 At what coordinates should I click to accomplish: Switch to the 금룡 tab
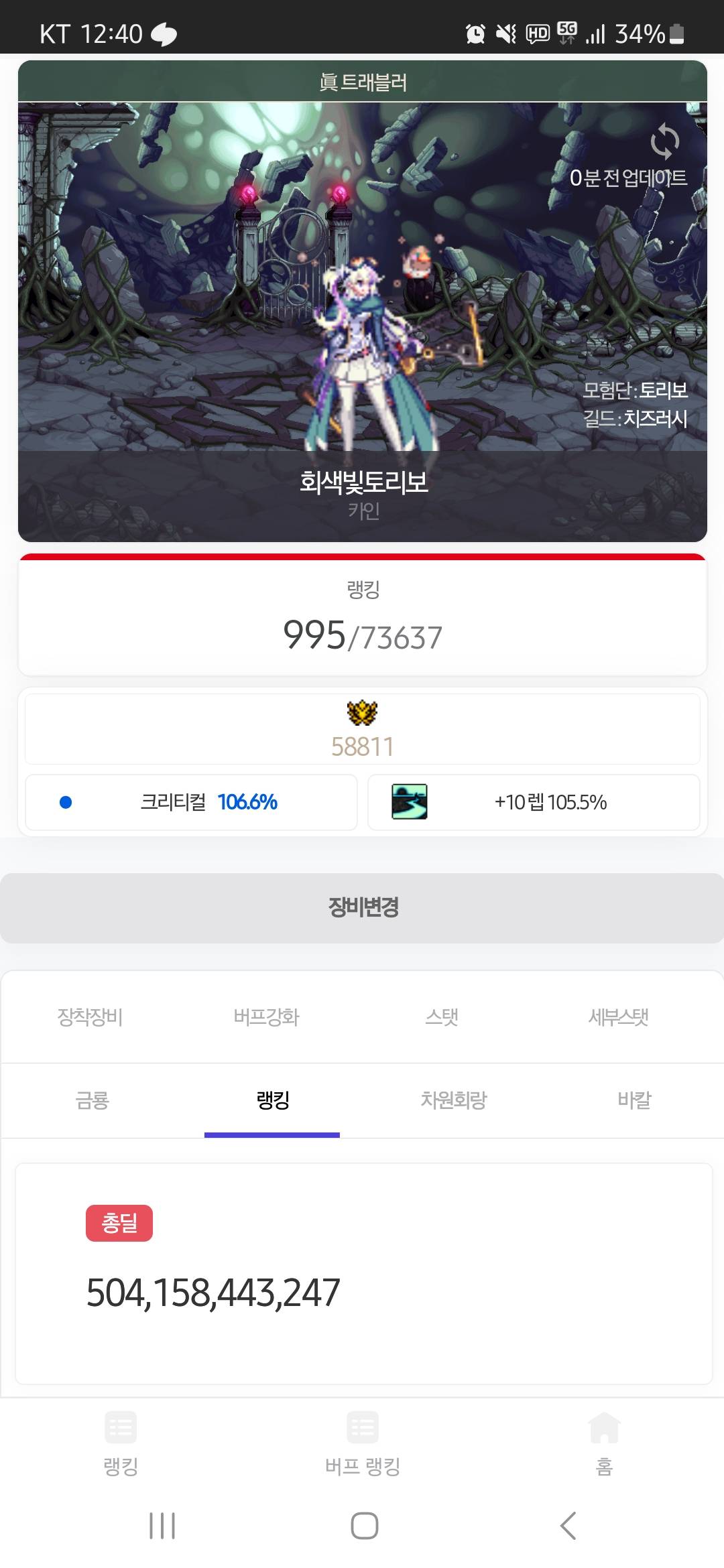(92, 1100)
